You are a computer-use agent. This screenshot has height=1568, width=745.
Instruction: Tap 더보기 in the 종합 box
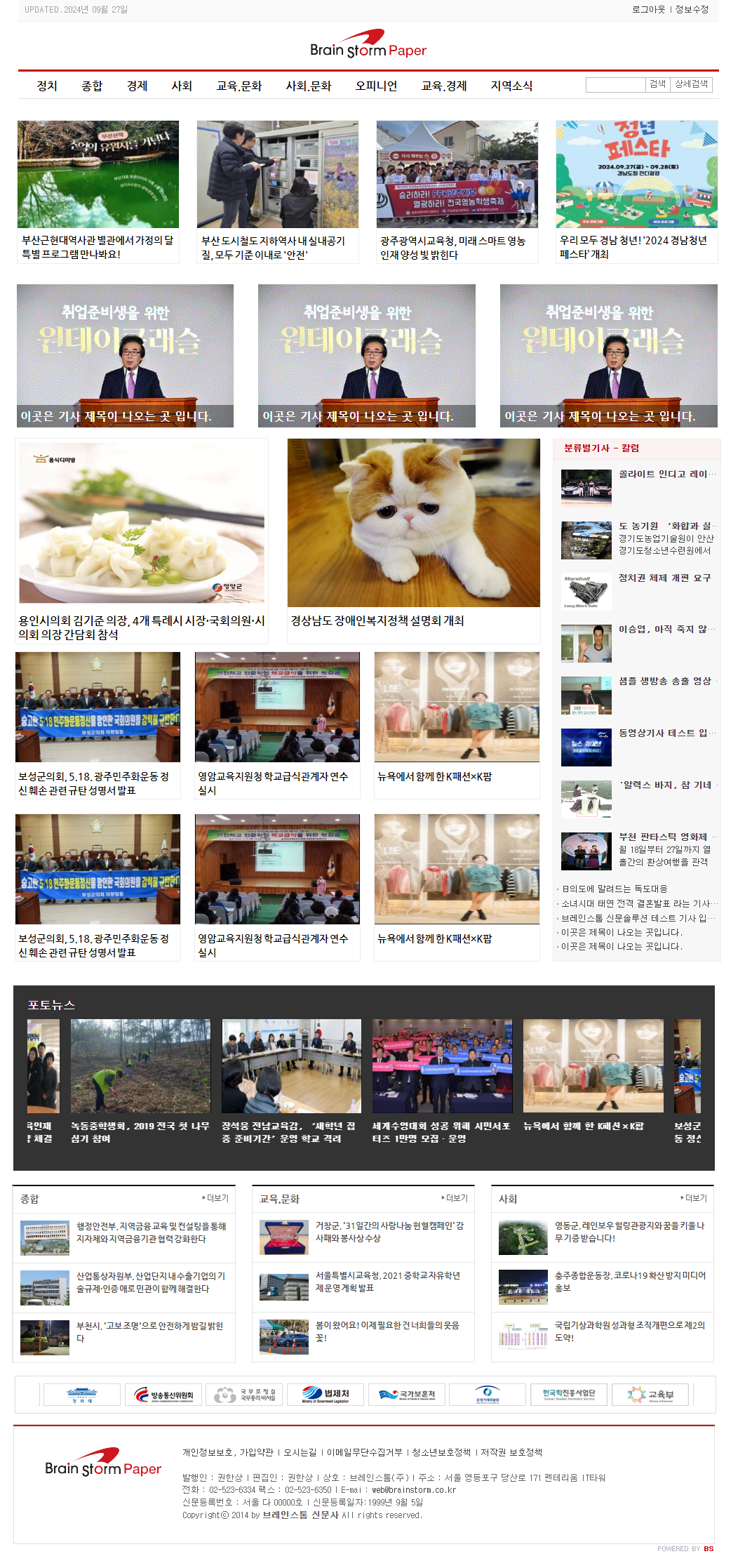pyautogui.click(x=216, y=1198)
